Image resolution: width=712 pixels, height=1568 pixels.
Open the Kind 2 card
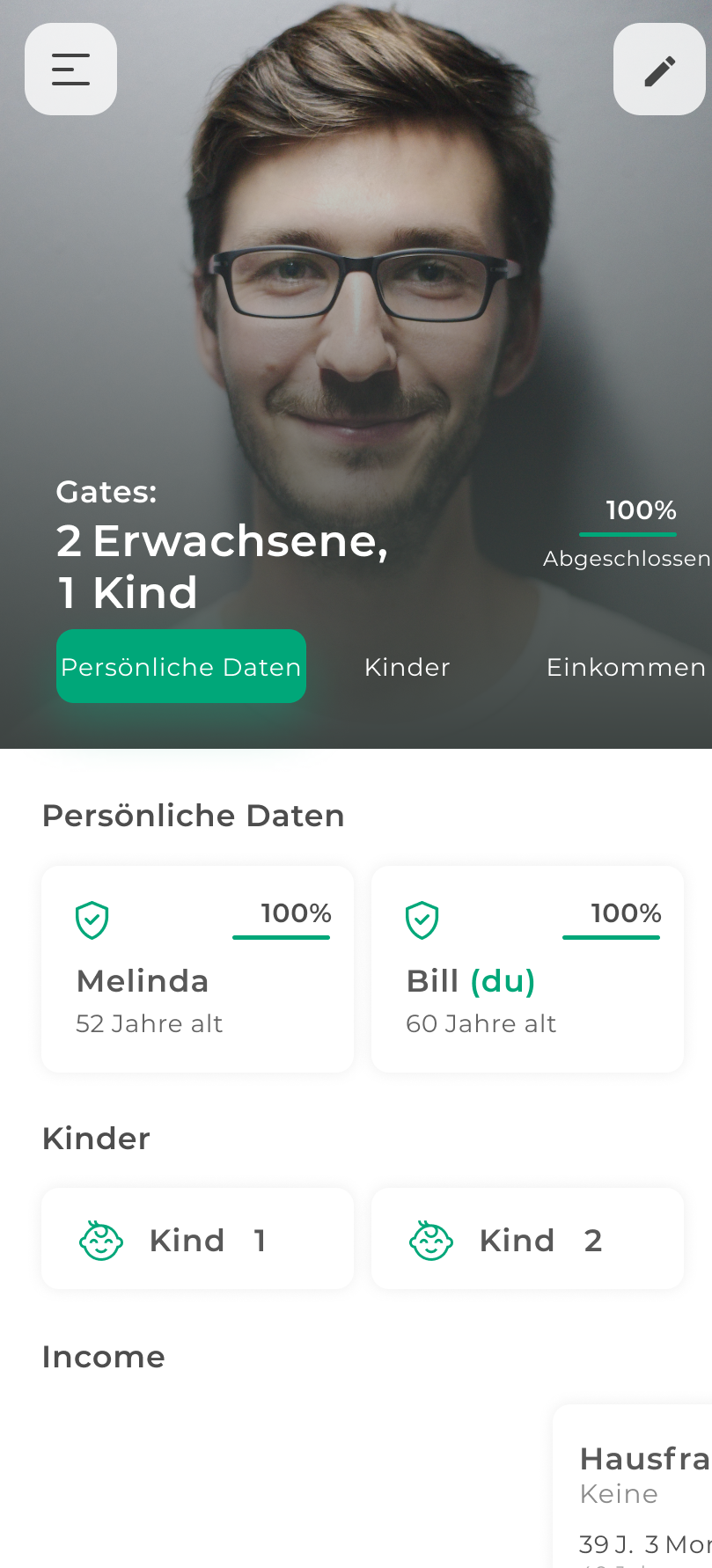[x=527, y=1239]
